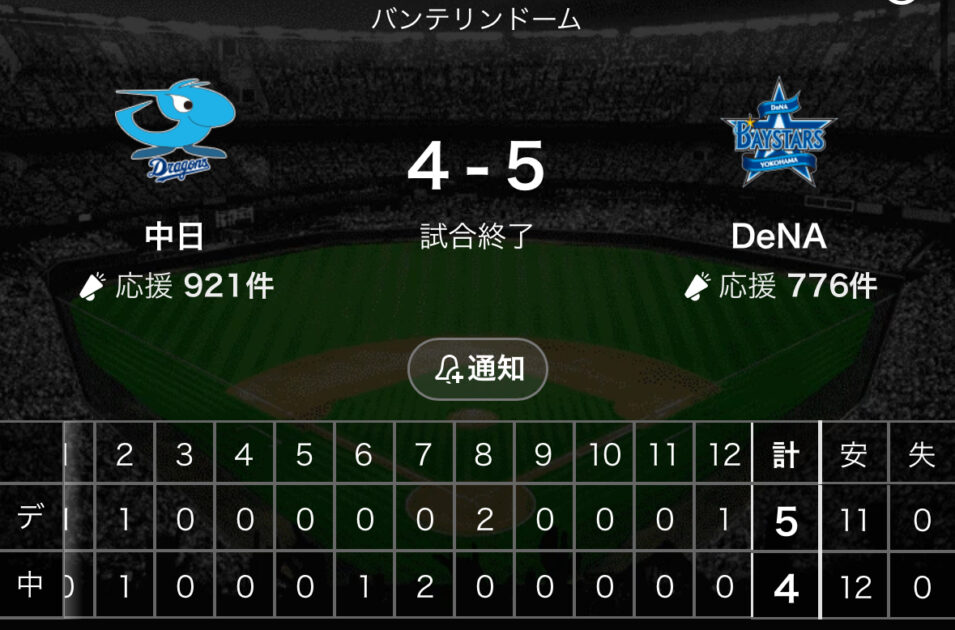Viewport: 955px width, 630px height.
Task: Turn on notifications with the 通知 button
Action: pos(478,369)
